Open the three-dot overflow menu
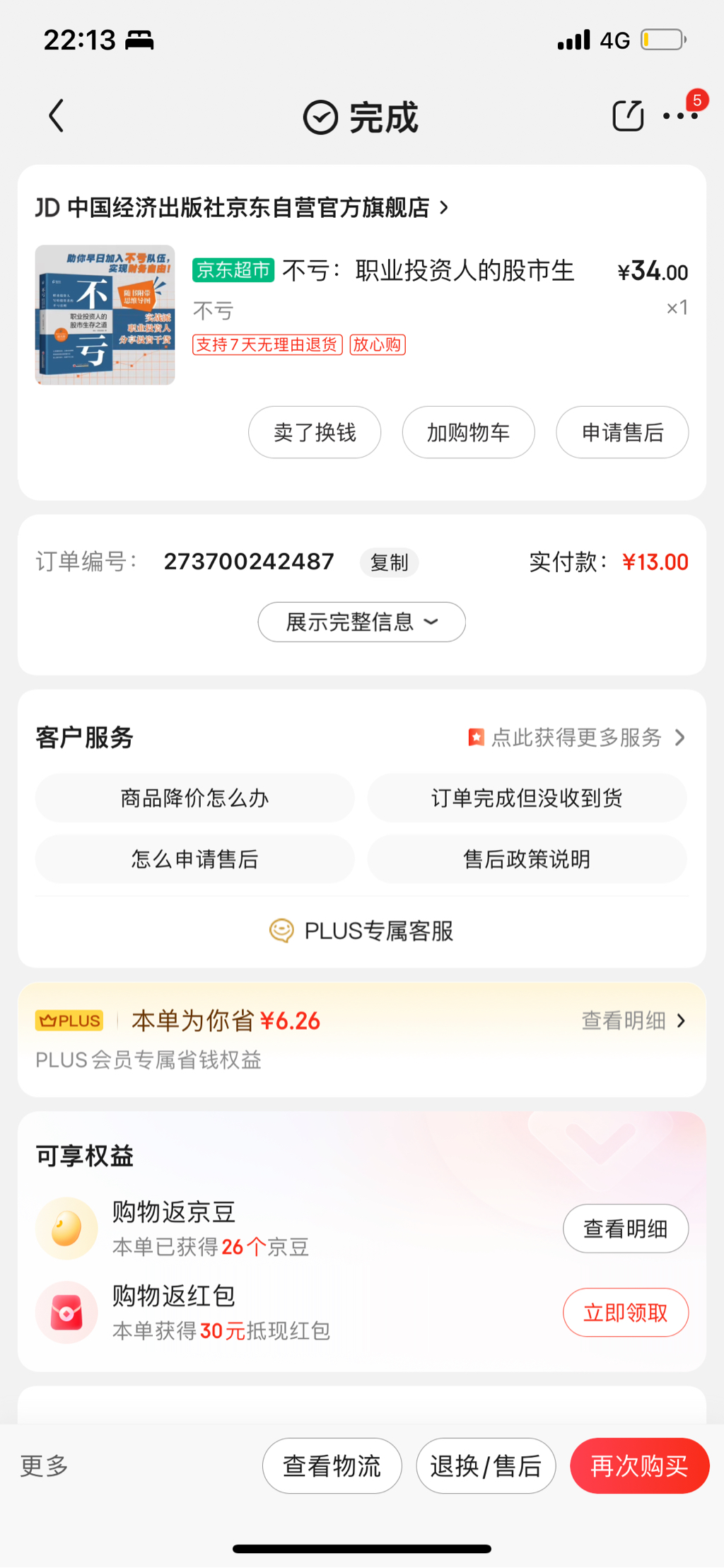Viewport: 724px width, 1568px height. click(679, 116)
